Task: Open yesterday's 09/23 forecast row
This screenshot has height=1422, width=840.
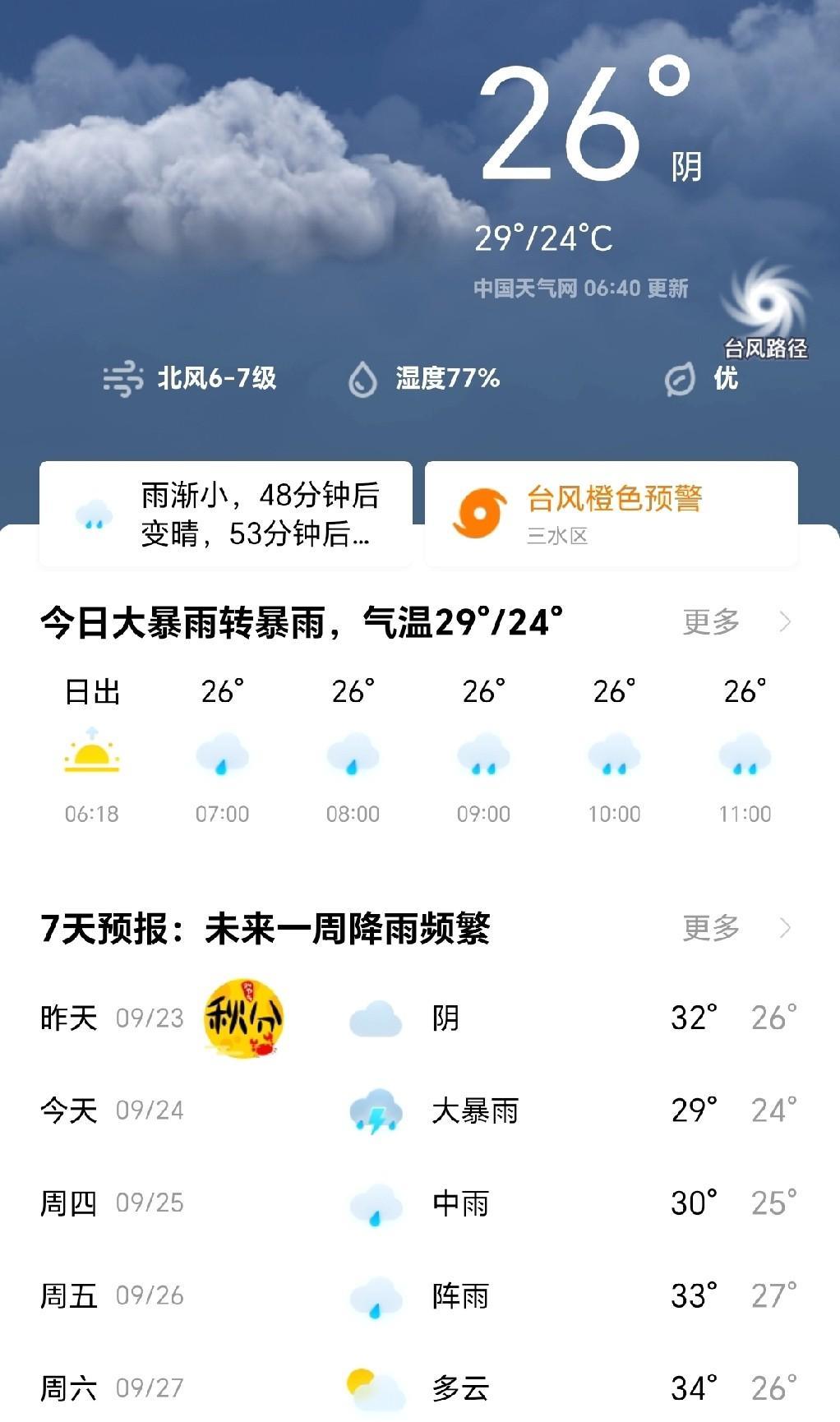Action: pyautogui.click(x=419, y=1018)
